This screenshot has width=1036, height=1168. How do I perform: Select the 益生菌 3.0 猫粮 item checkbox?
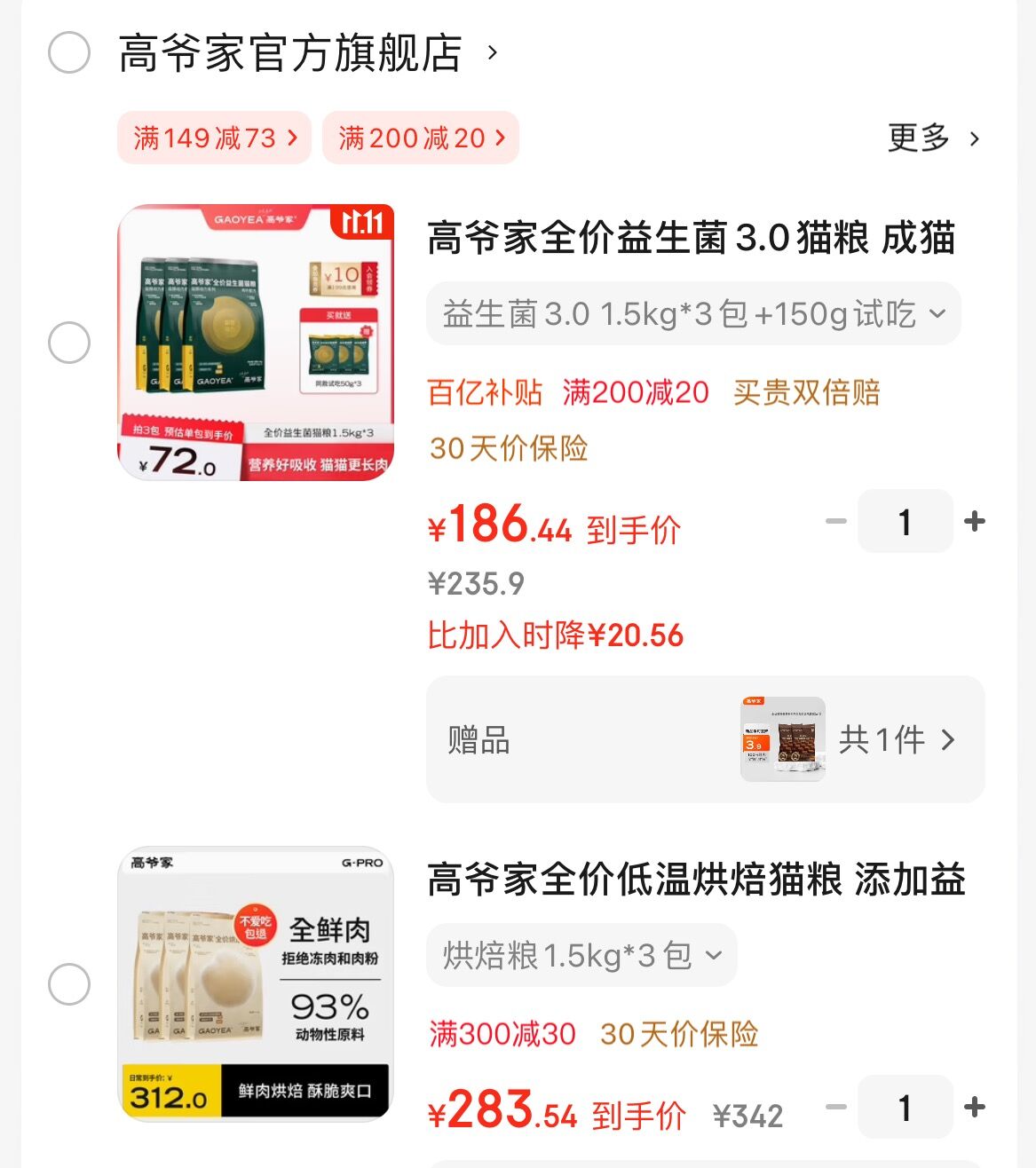[x=68, y=341]
